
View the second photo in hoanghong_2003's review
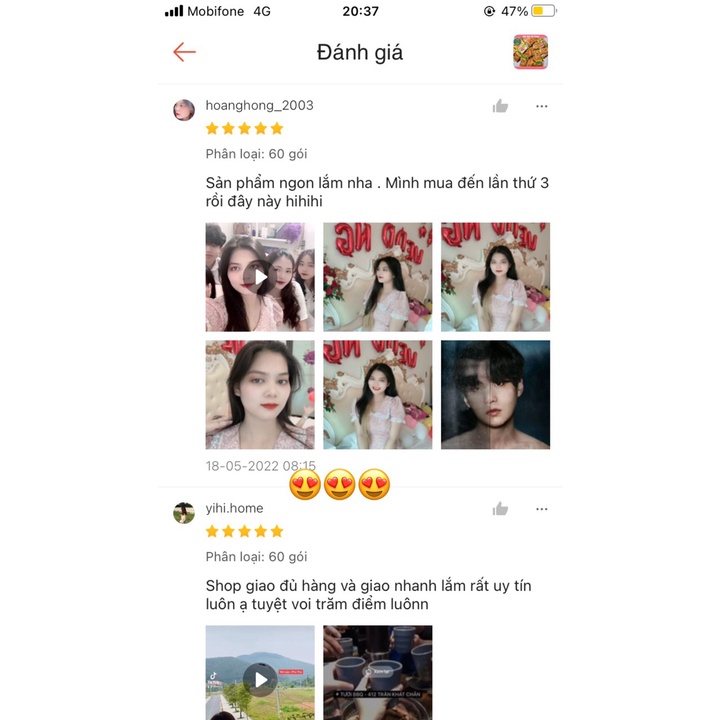click(377, 277)
